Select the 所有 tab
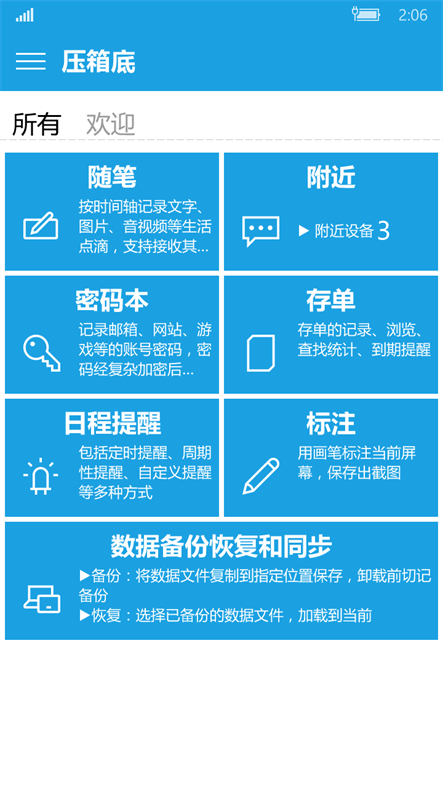The width and height of the screenshot is (443, 788). click(x=37, y=124)
